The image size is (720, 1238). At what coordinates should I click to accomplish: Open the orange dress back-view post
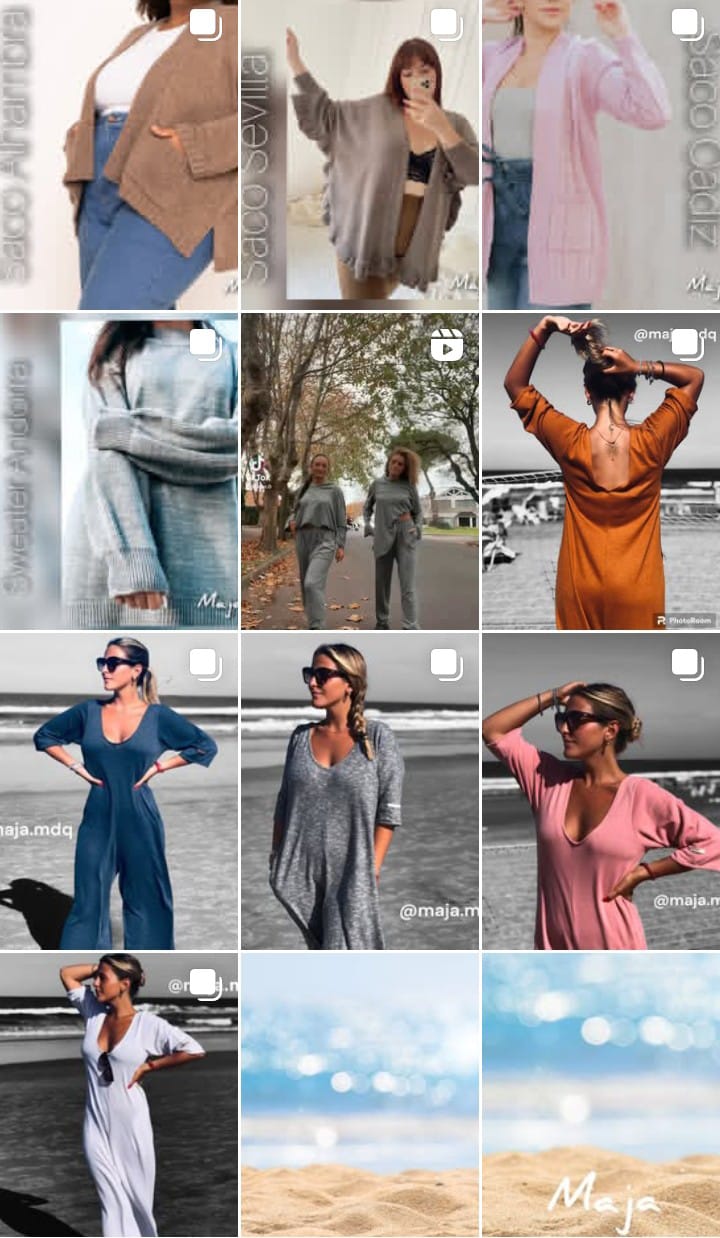[601, 471]
